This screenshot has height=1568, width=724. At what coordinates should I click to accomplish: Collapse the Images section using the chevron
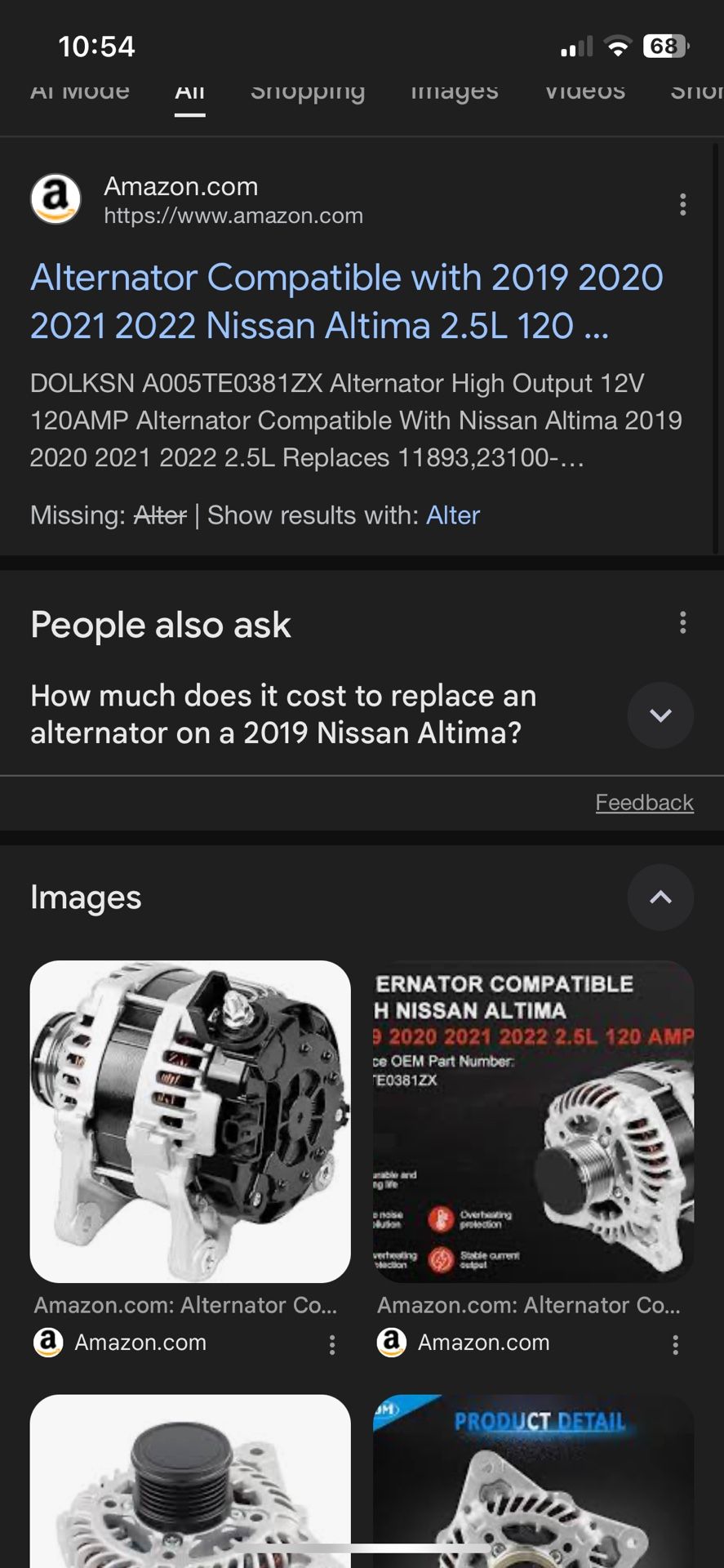(x=660, y=897)
